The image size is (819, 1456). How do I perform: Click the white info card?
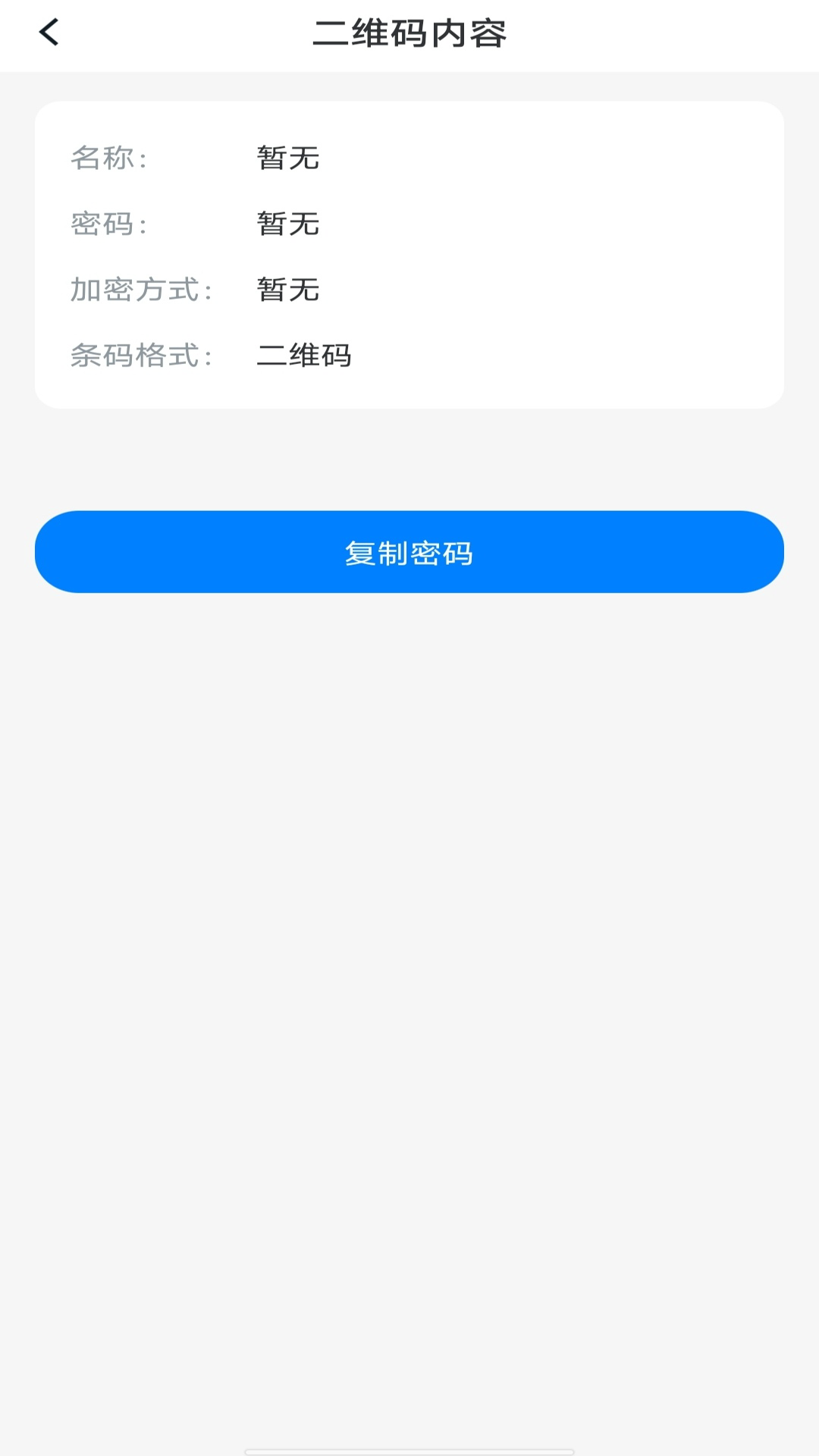coord(409,256)
